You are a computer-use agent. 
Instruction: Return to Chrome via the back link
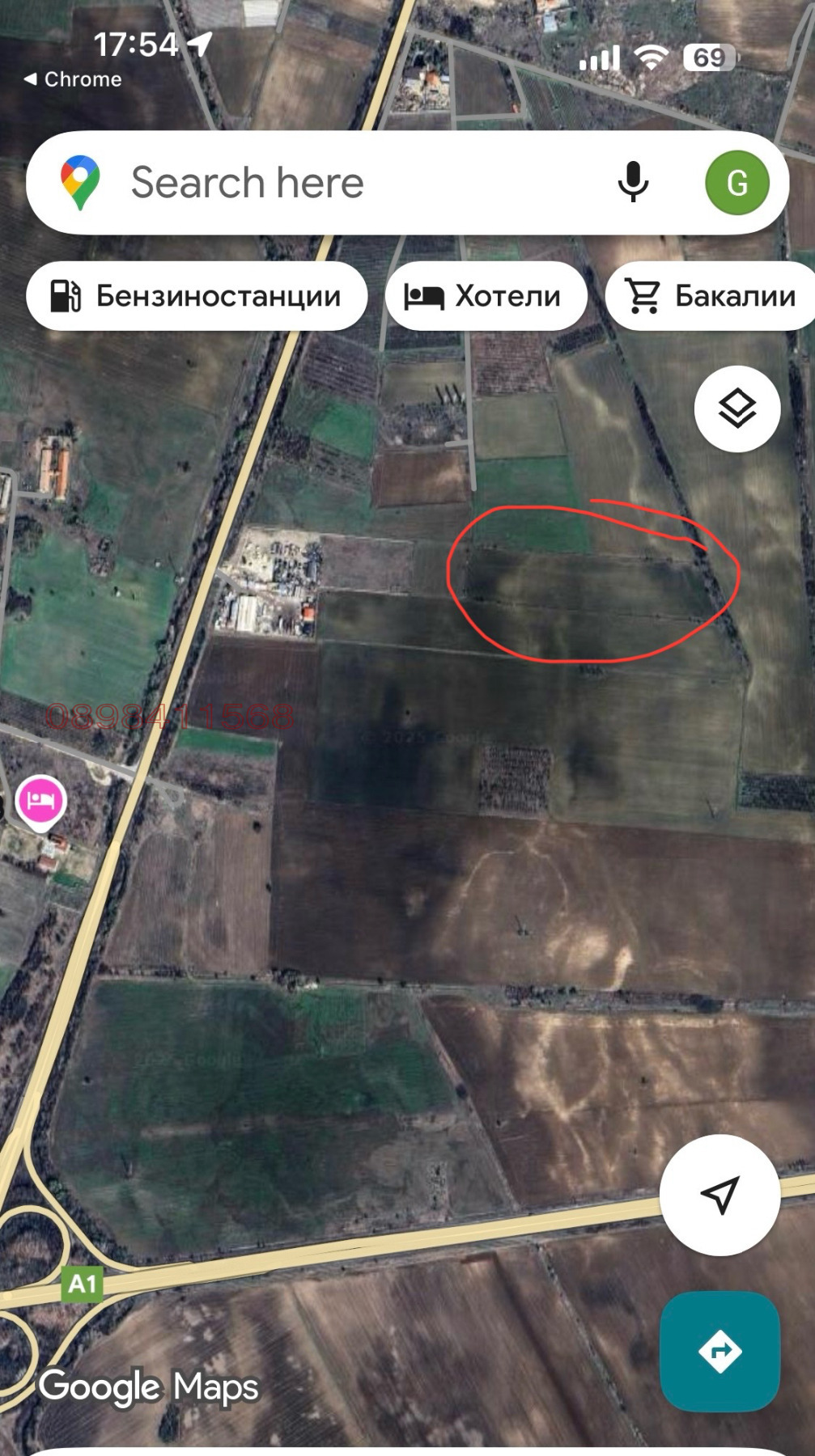coord(73,79)
